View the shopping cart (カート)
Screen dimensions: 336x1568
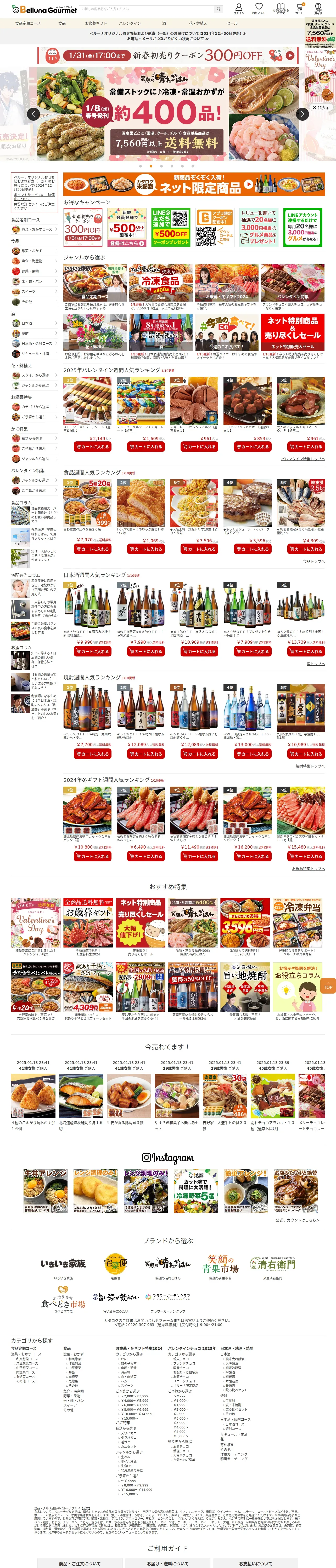click(x=299, y=9)
